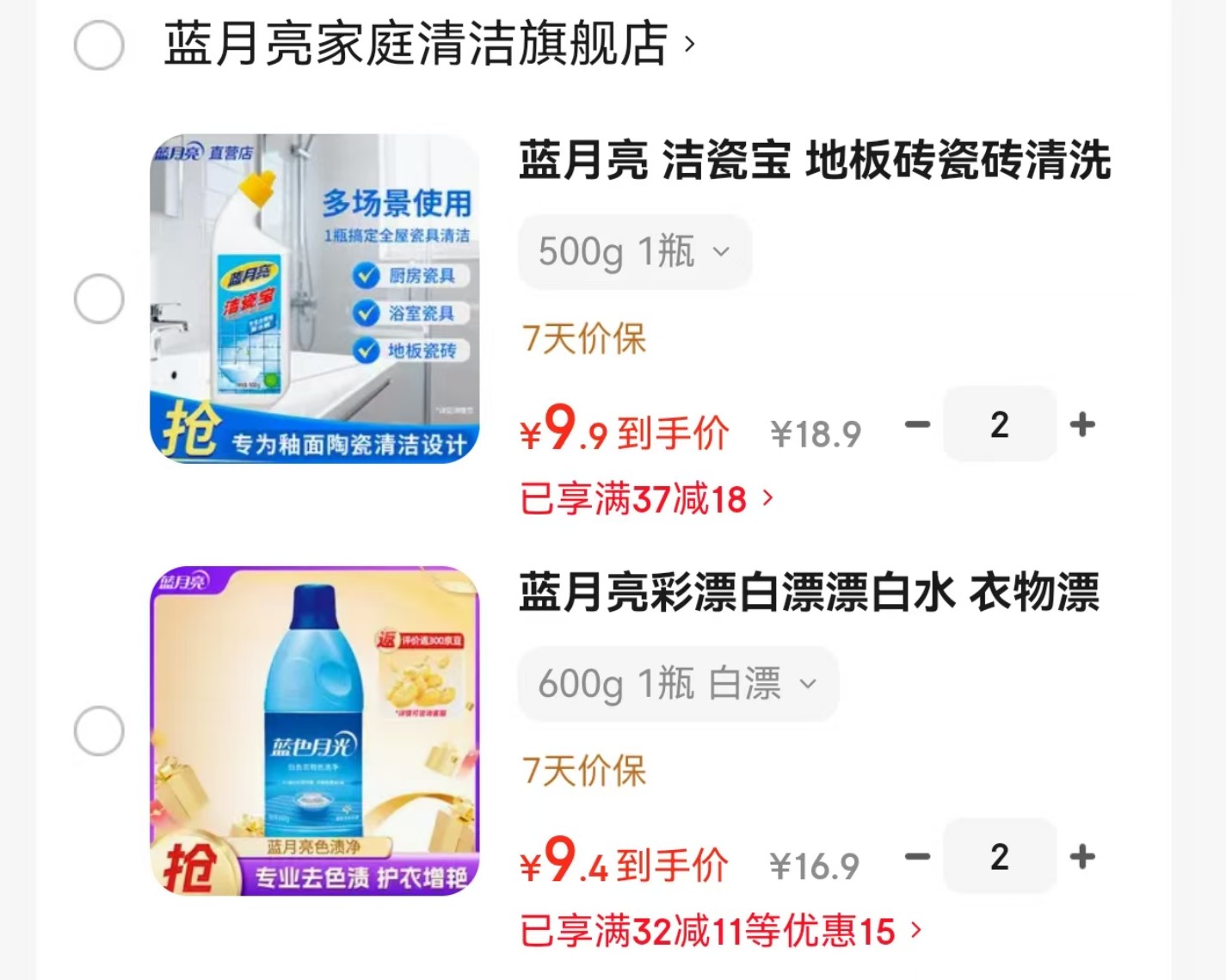The height and width of the screenshot is (980, 1226).
Task: Expand the 600g 1瓶 白漂 spec dropdown
Action: pos(677,684)
